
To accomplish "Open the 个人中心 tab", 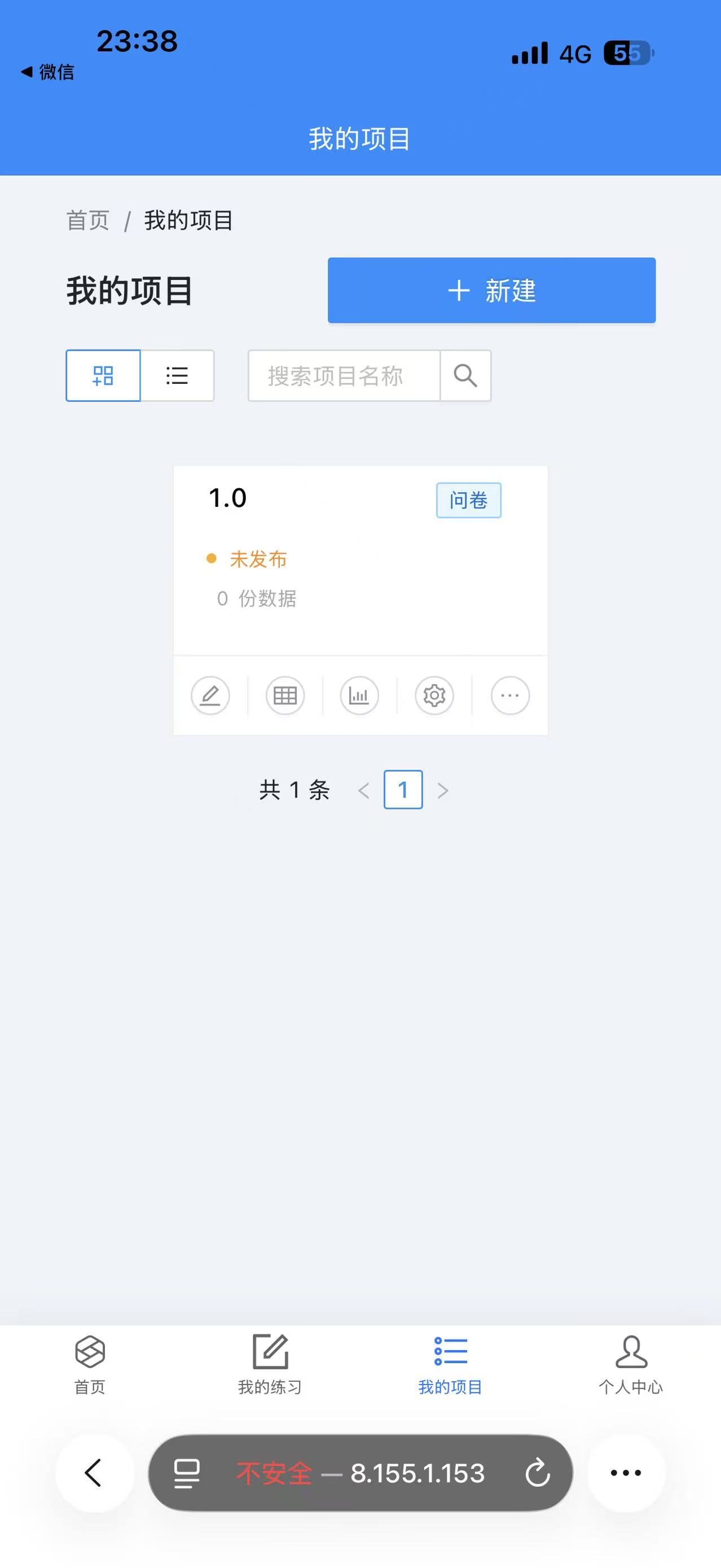I will click(x=631, y=1365).
